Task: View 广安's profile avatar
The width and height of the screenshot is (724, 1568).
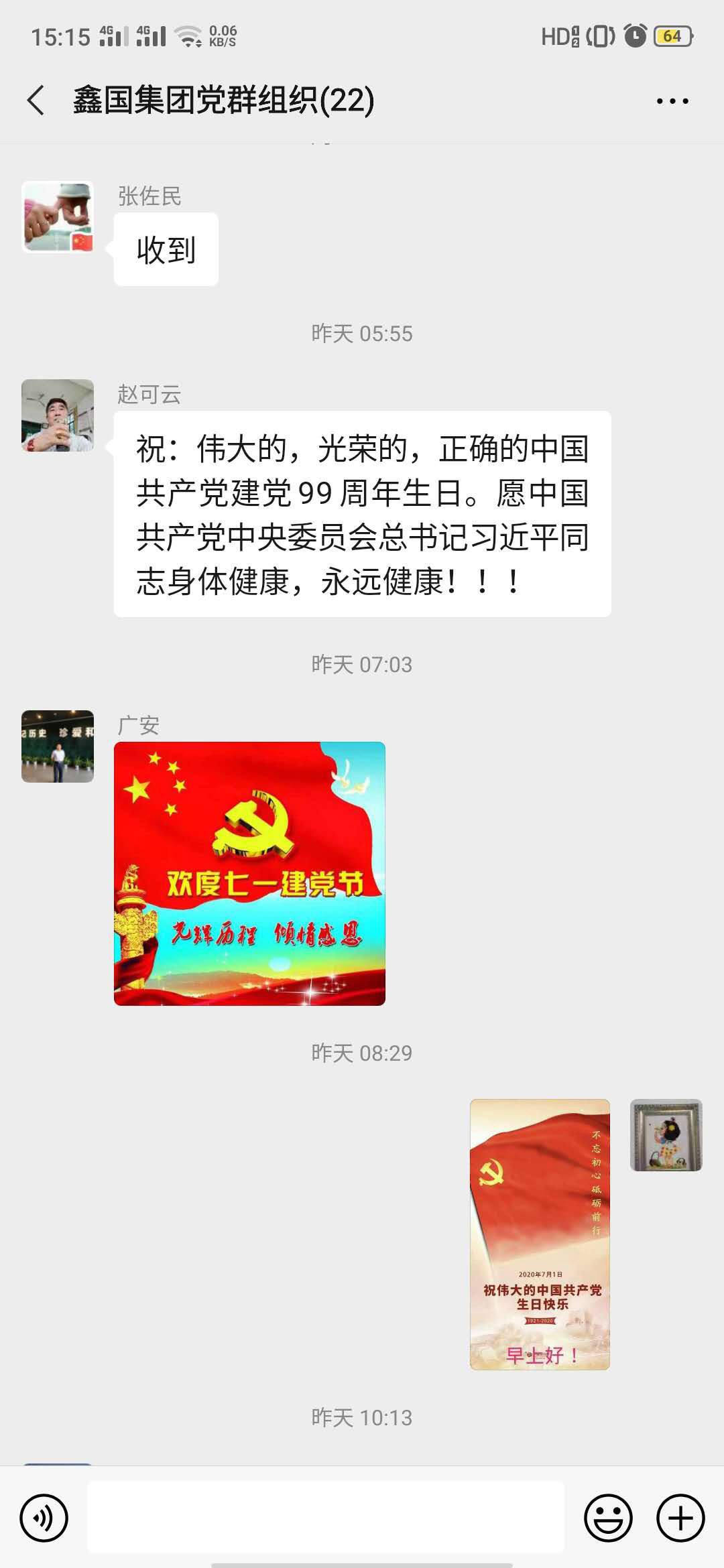Action: 58,746
